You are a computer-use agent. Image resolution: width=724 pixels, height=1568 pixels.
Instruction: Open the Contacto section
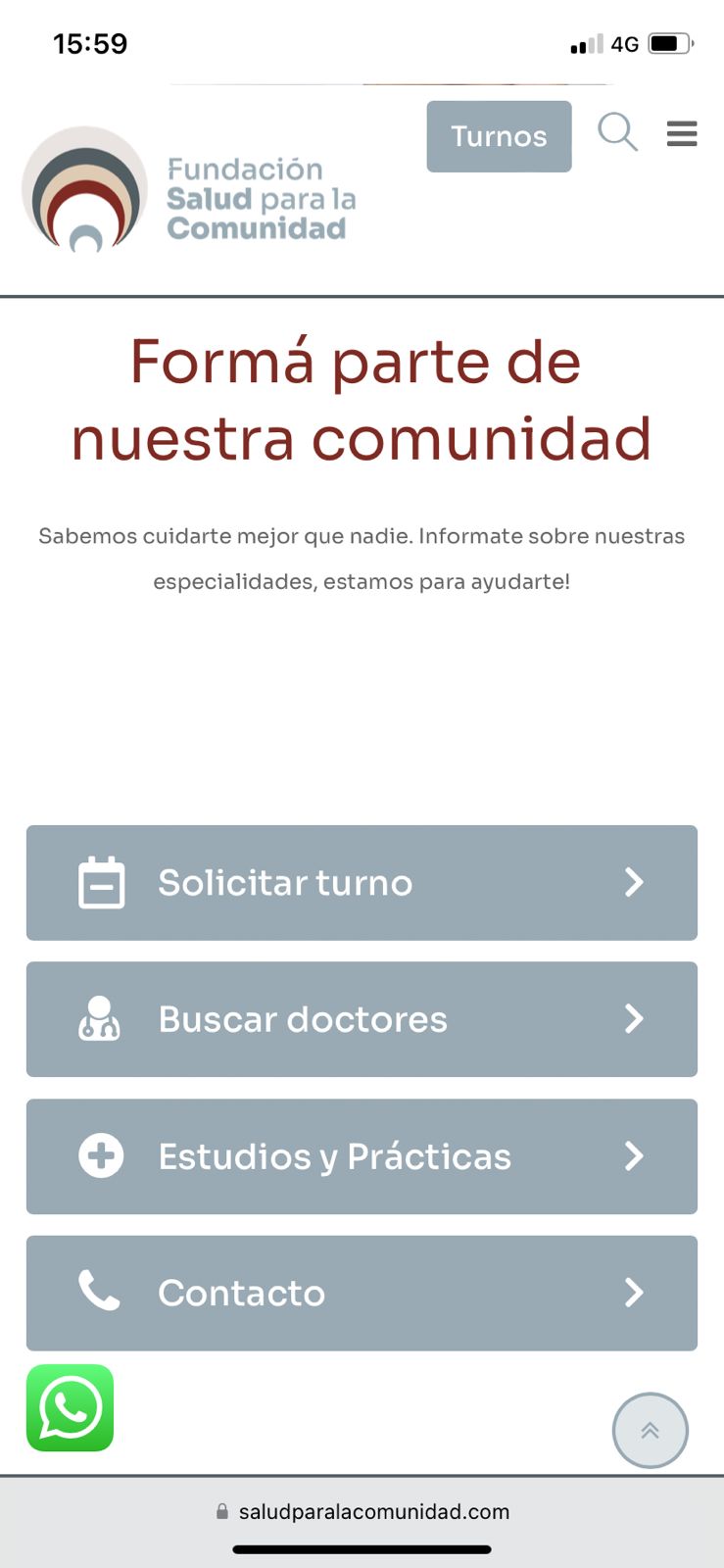[362, 1293]
